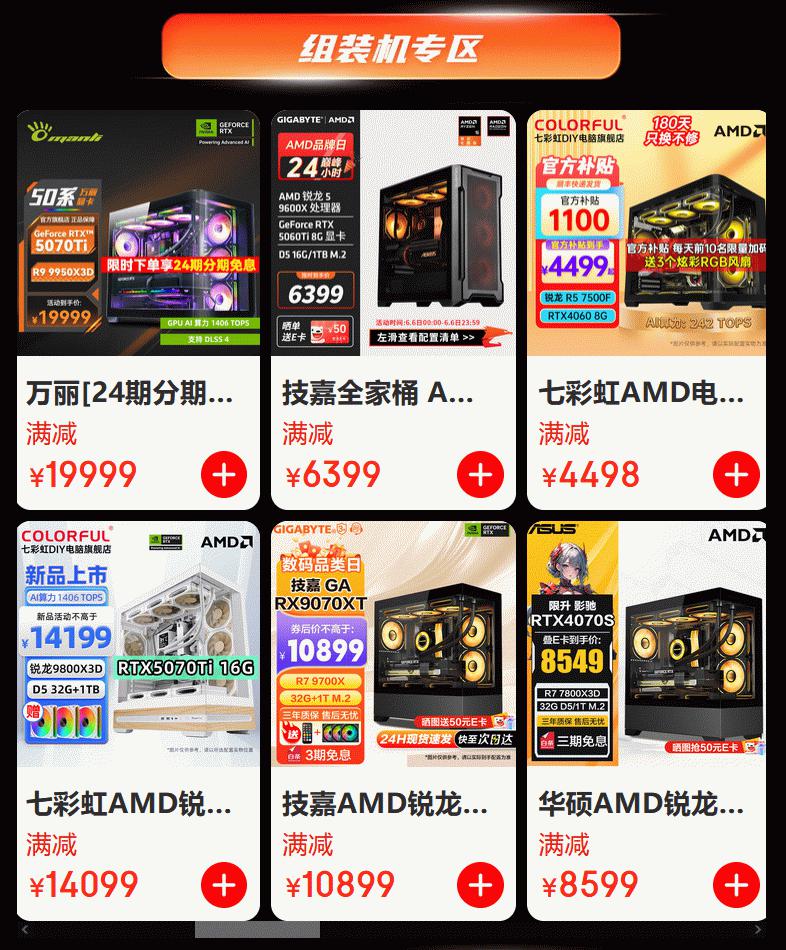Add the ¥14099 七彩虹 PC to cart
Viewport: 786px width, 950px height.
tap(224, 885)
